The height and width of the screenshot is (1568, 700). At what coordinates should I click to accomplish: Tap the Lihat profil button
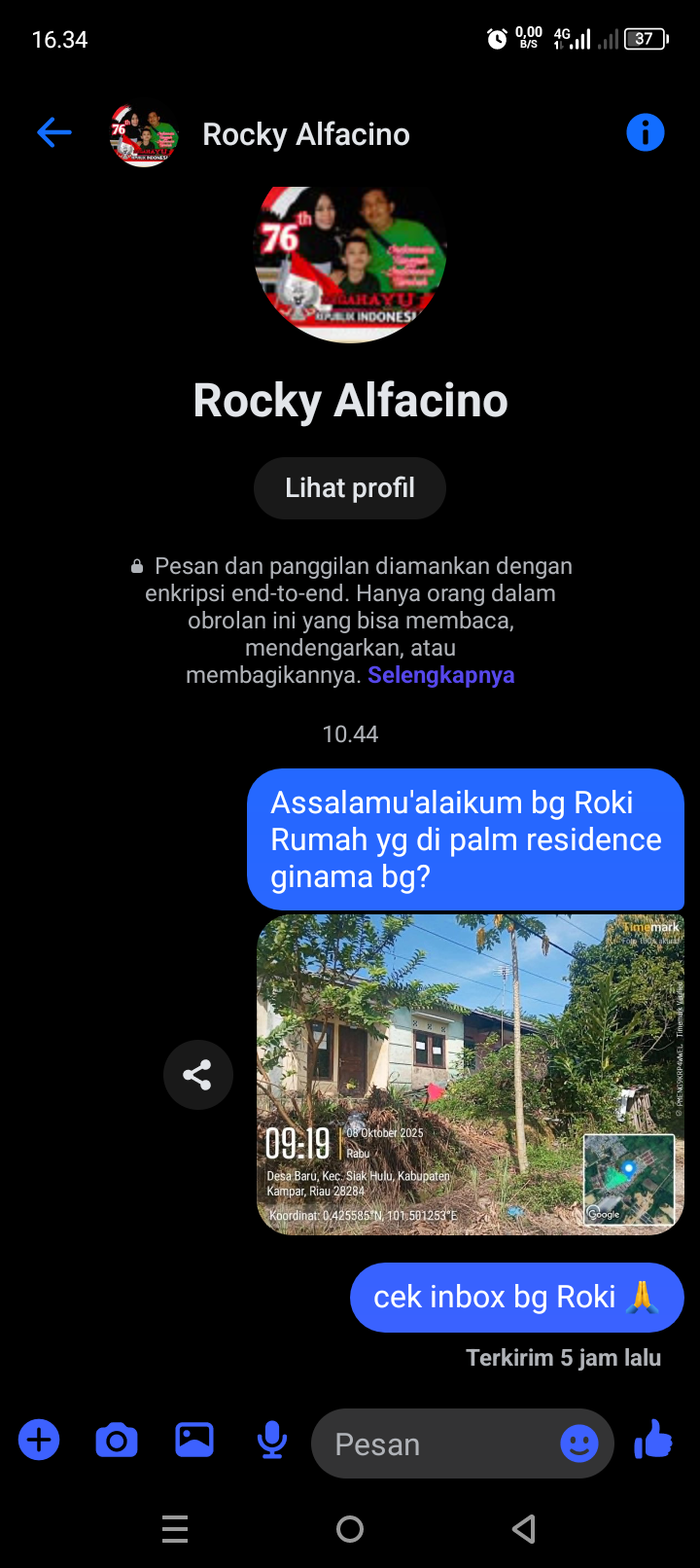click(349, 488)
